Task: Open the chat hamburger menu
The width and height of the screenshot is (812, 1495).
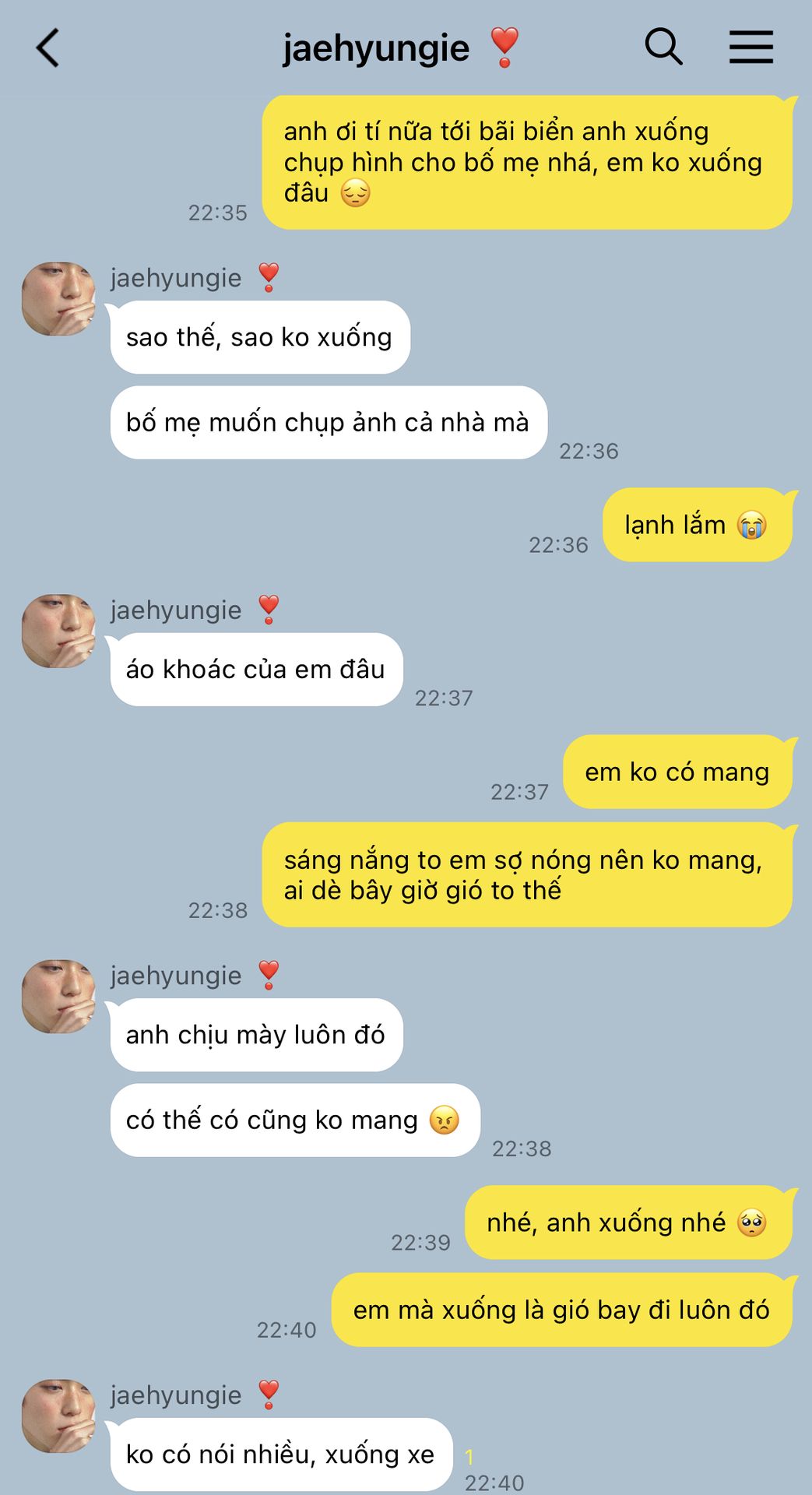Action: (x=750, y=47)
